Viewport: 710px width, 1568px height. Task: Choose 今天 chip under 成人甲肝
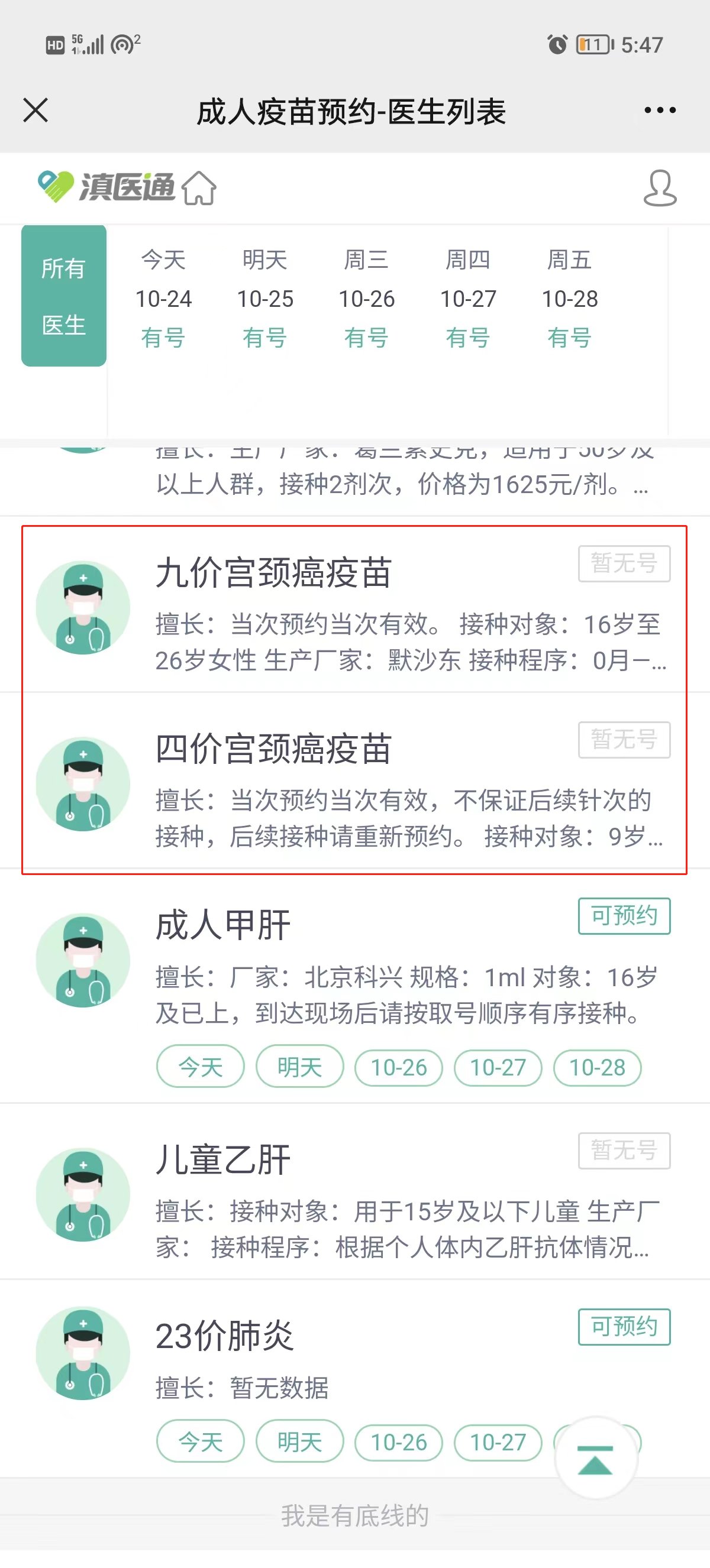click(x=201, y=1067)
